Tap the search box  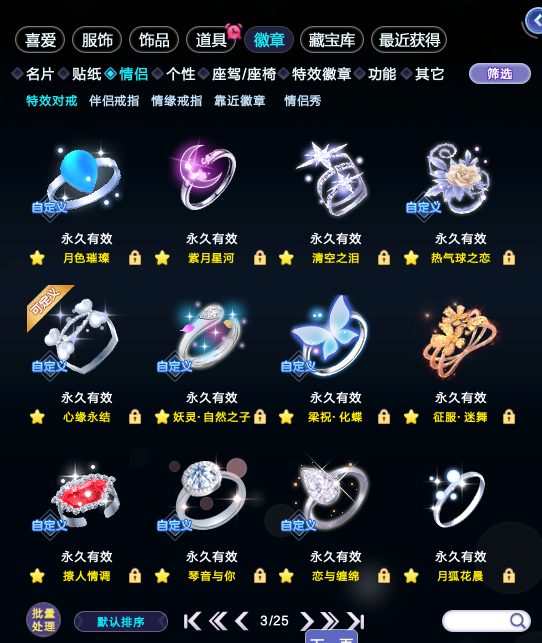(486, 621)
